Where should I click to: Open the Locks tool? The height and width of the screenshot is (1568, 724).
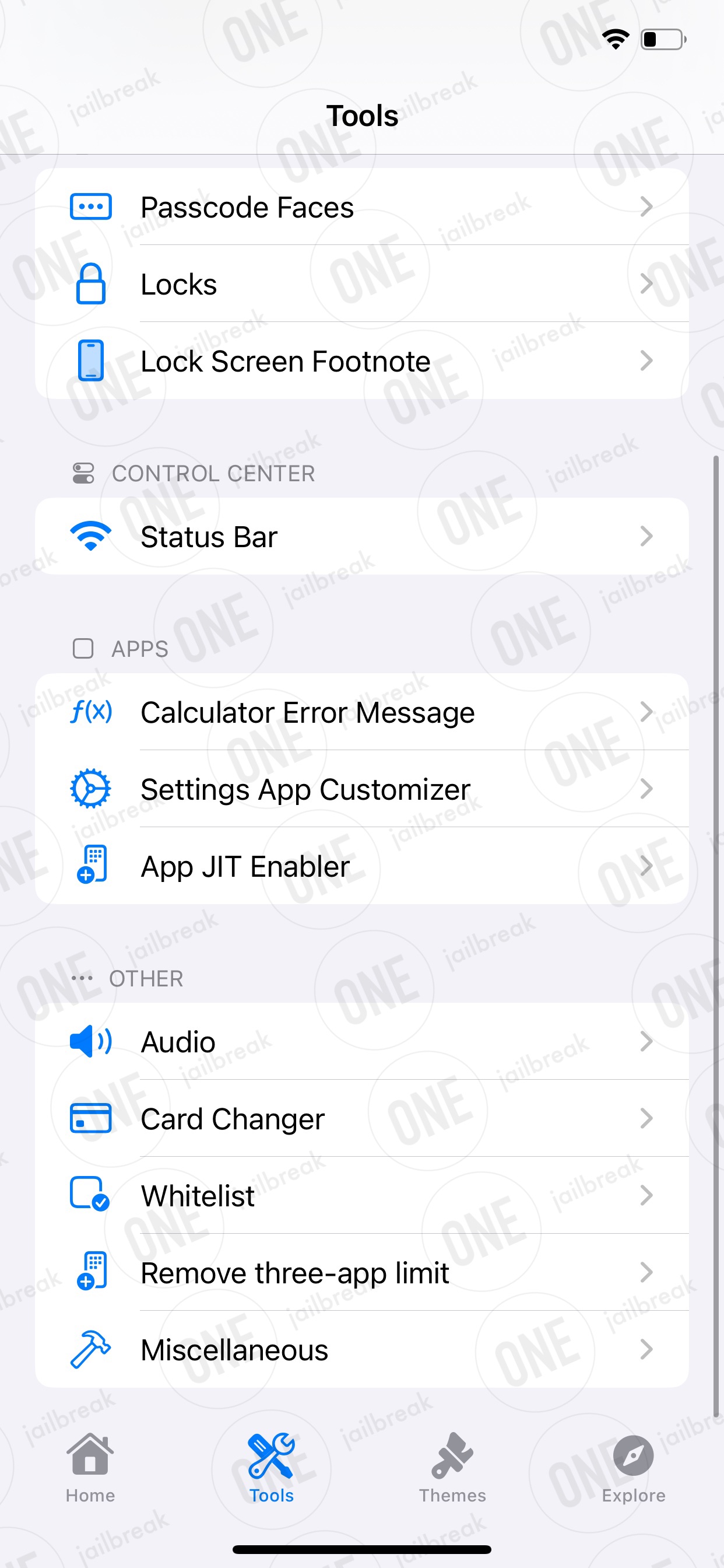click(x=362, y=283)
